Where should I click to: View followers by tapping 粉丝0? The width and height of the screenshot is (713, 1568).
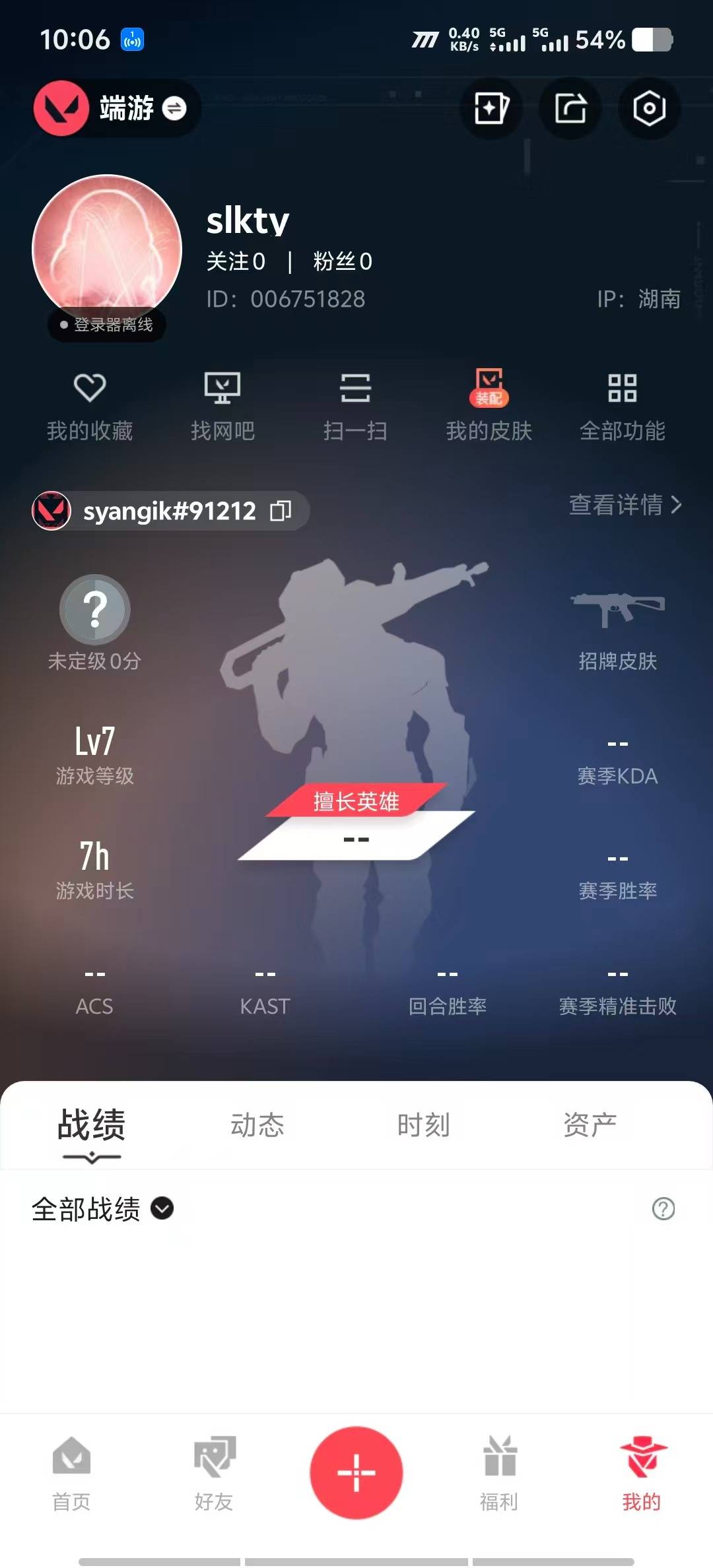(x=343, y=261)
